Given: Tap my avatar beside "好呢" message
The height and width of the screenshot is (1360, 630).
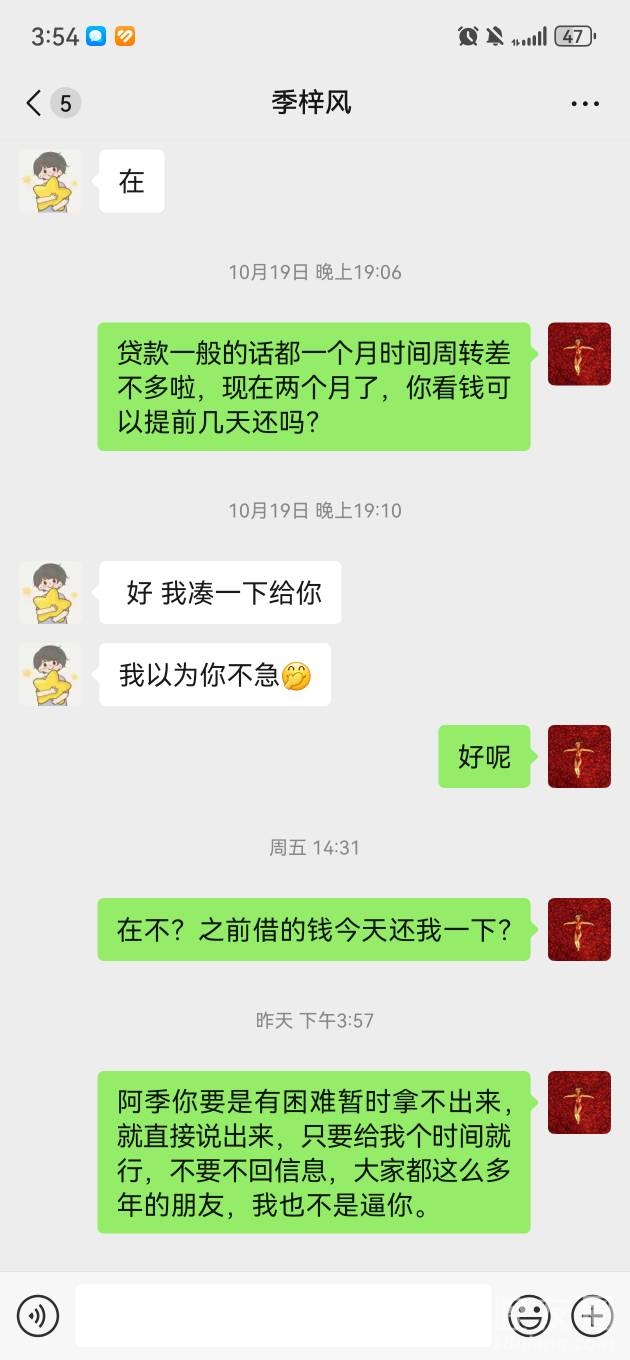Looking at the screenshot, I should click(x=579, y=756).
